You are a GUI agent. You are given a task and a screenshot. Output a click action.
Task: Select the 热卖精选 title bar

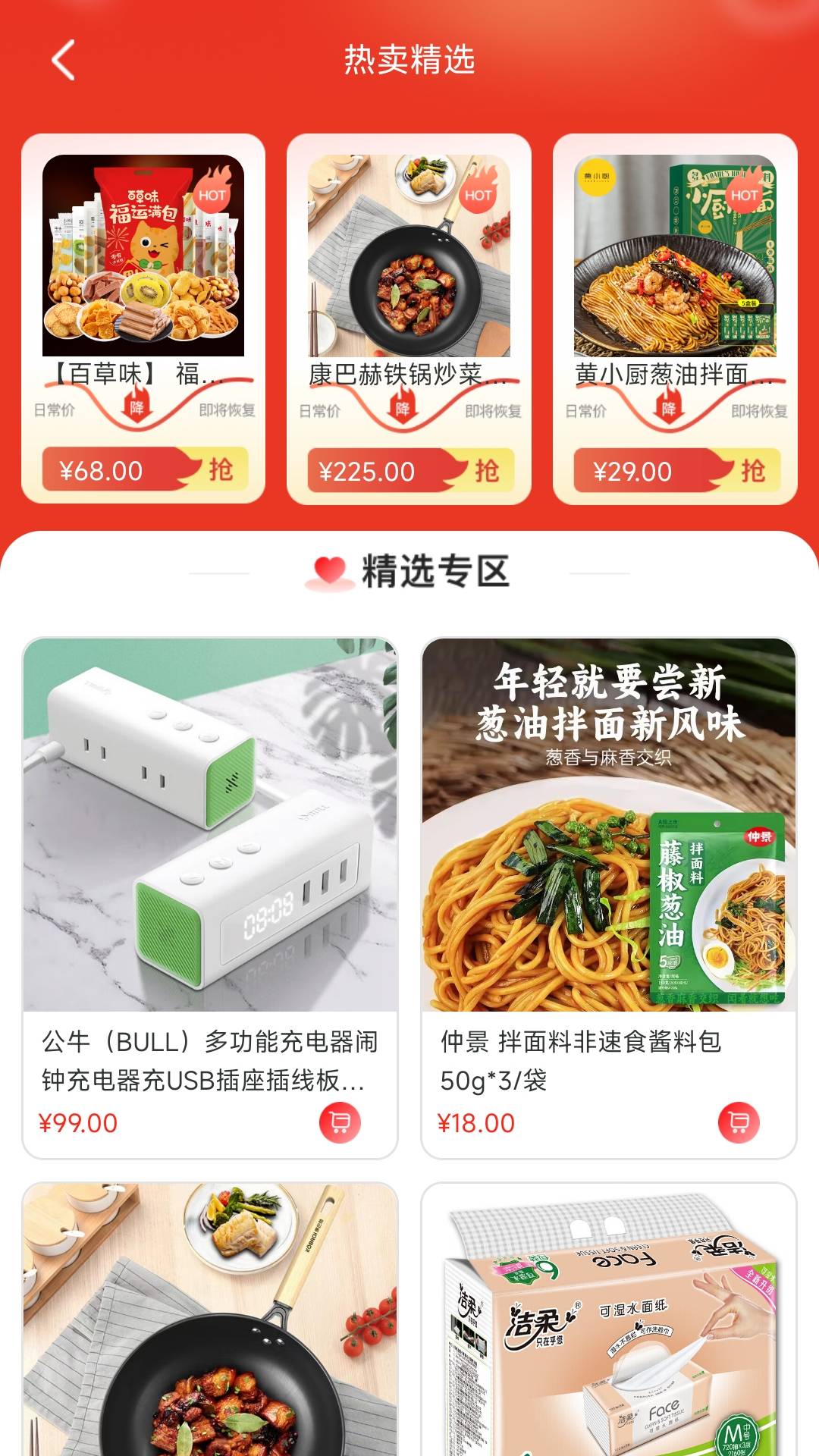[409, 62]
